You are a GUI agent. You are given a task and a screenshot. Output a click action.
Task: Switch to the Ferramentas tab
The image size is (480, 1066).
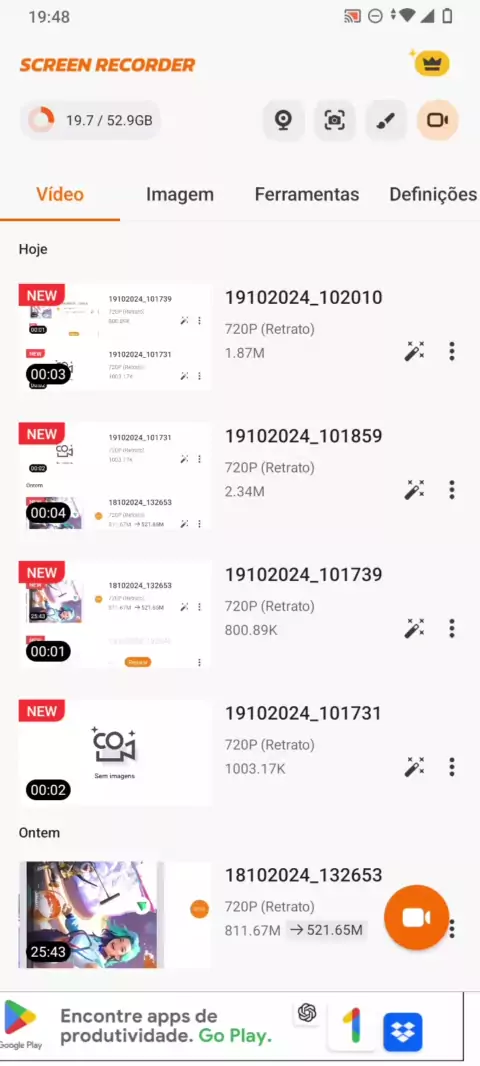(x=307, y=194)
